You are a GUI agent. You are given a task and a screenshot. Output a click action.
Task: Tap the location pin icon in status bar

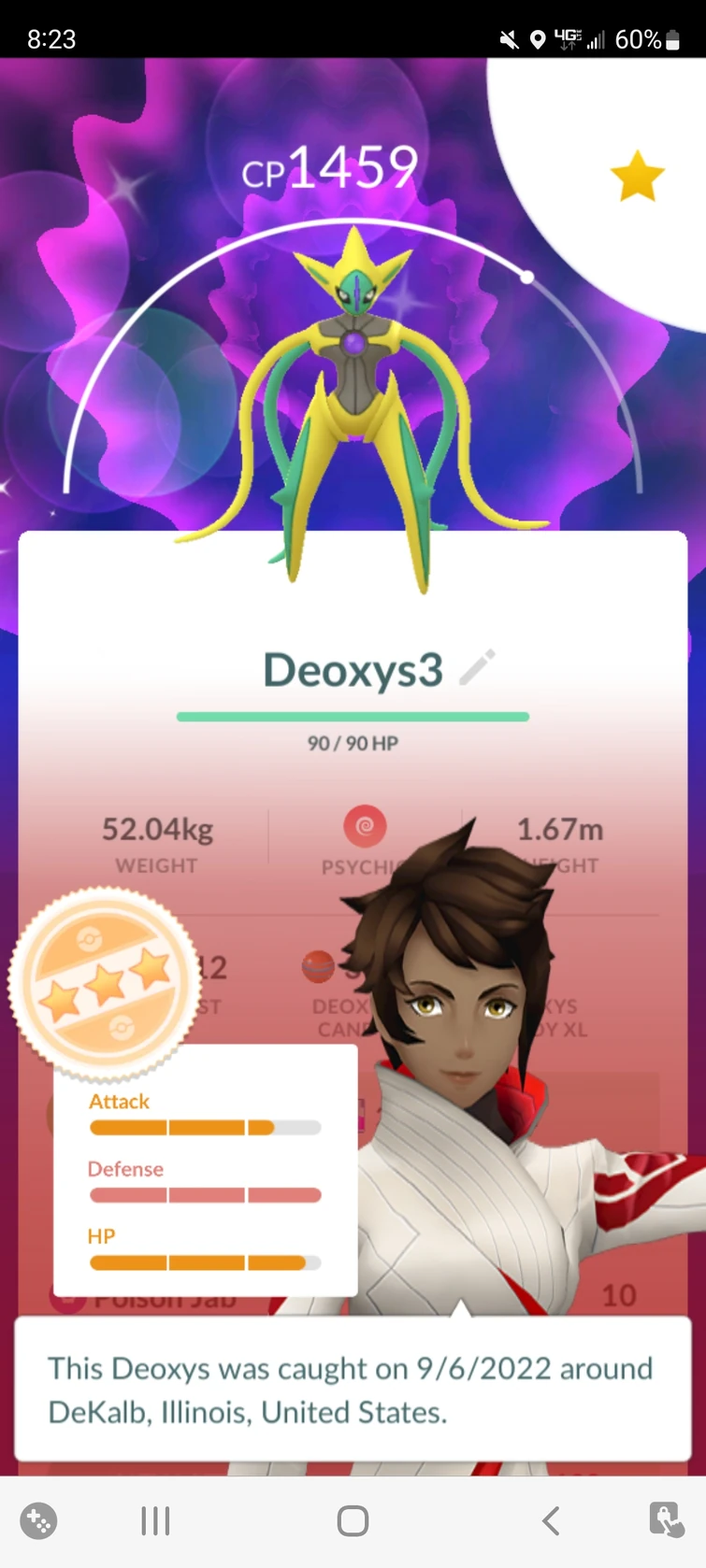tap(538, 39)
